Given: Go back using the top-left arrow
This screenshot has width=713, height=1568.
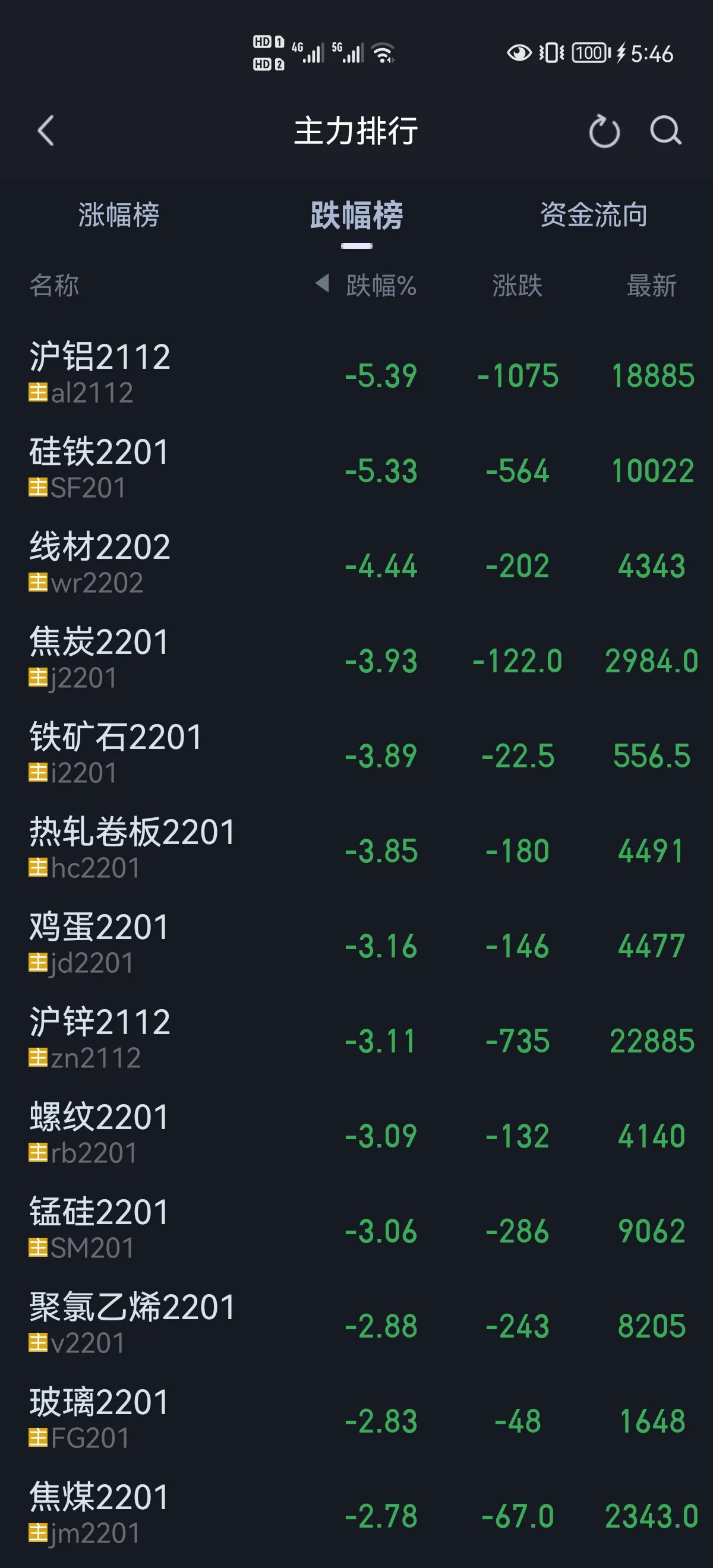Looking at the screenshot, I should tap(46, 131).
